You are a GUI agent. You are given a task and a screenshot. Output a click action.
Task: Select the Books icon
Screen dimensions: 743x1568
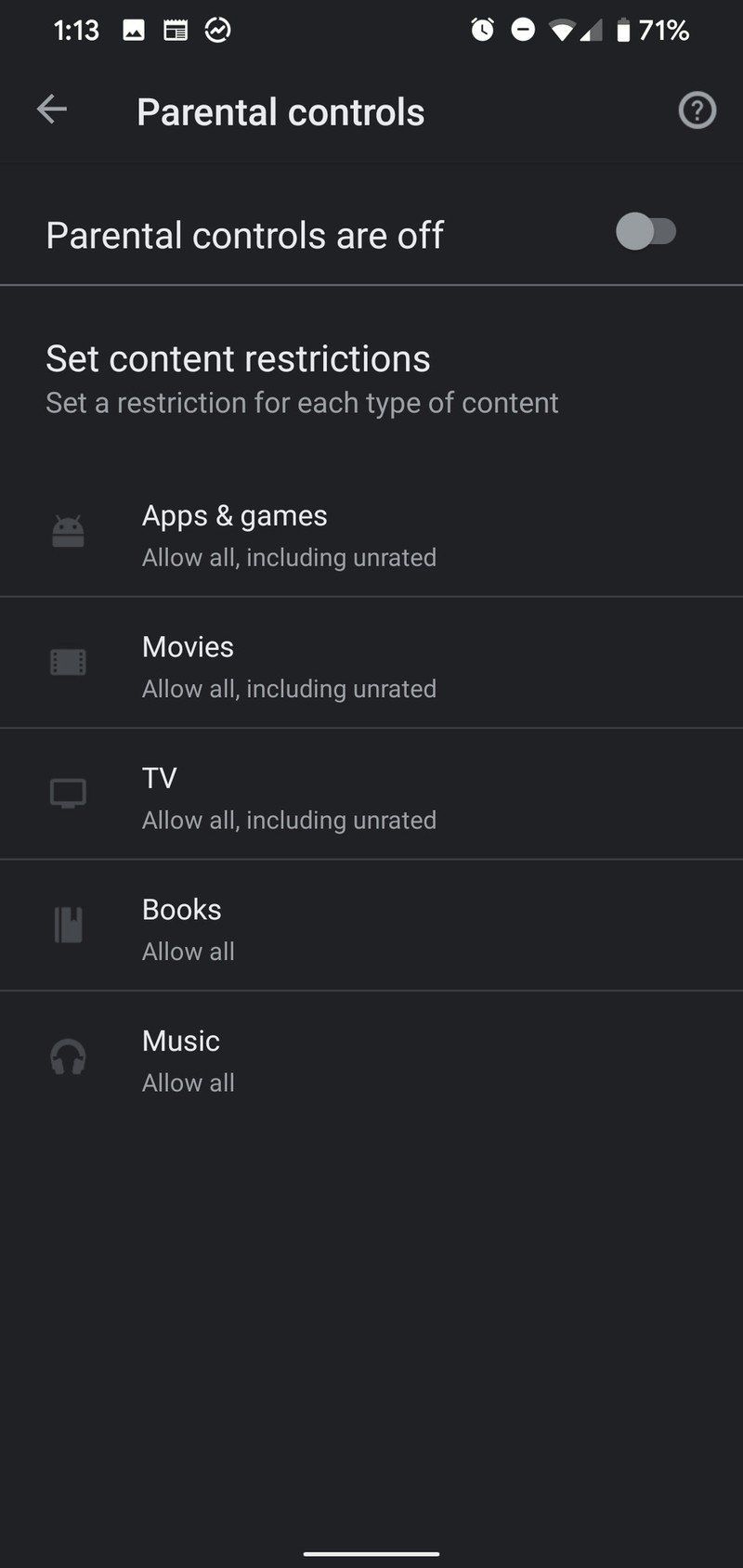pos(68,926)
